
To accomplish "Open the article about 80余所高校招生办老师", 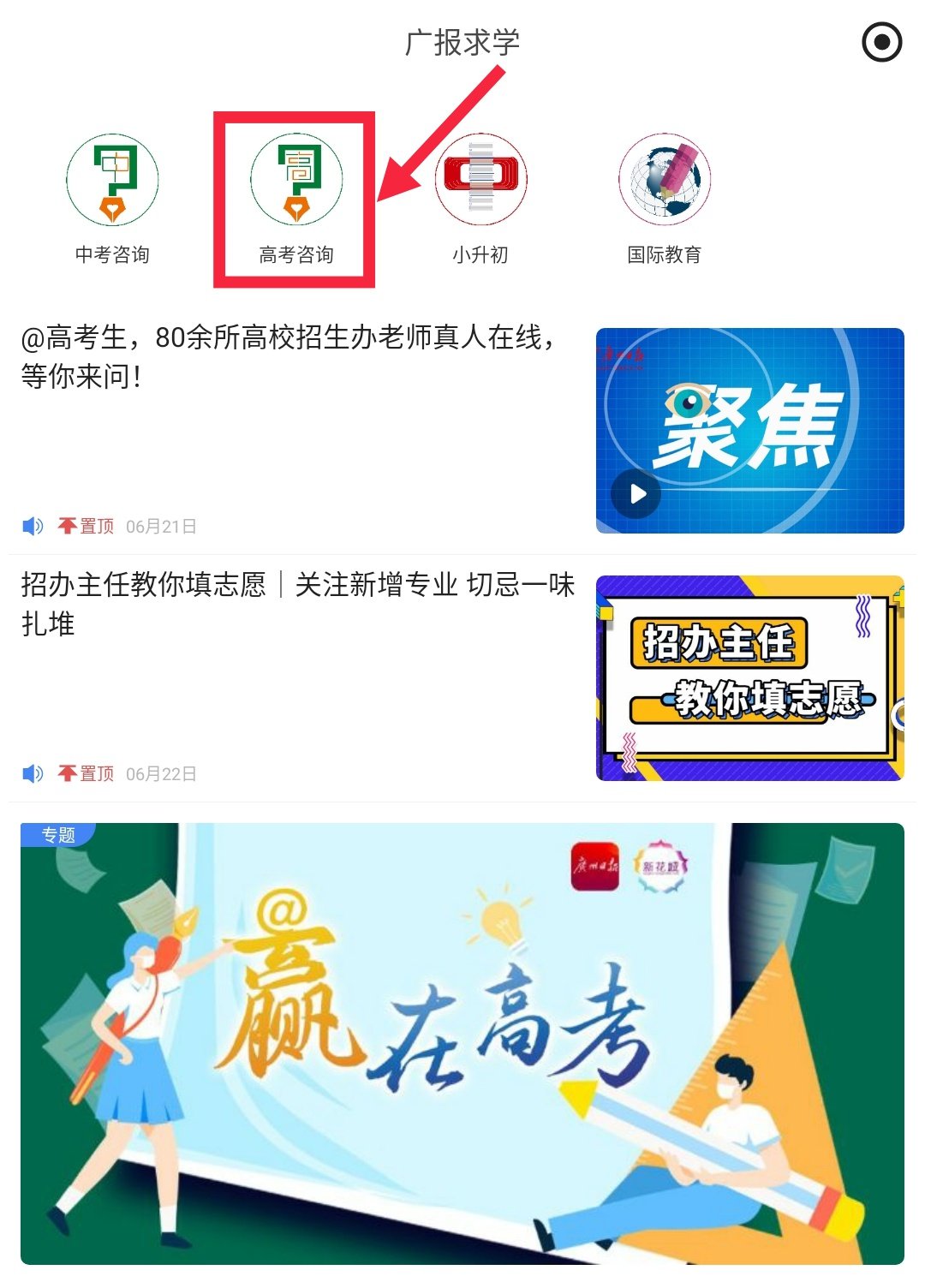I will coord(291,356).
